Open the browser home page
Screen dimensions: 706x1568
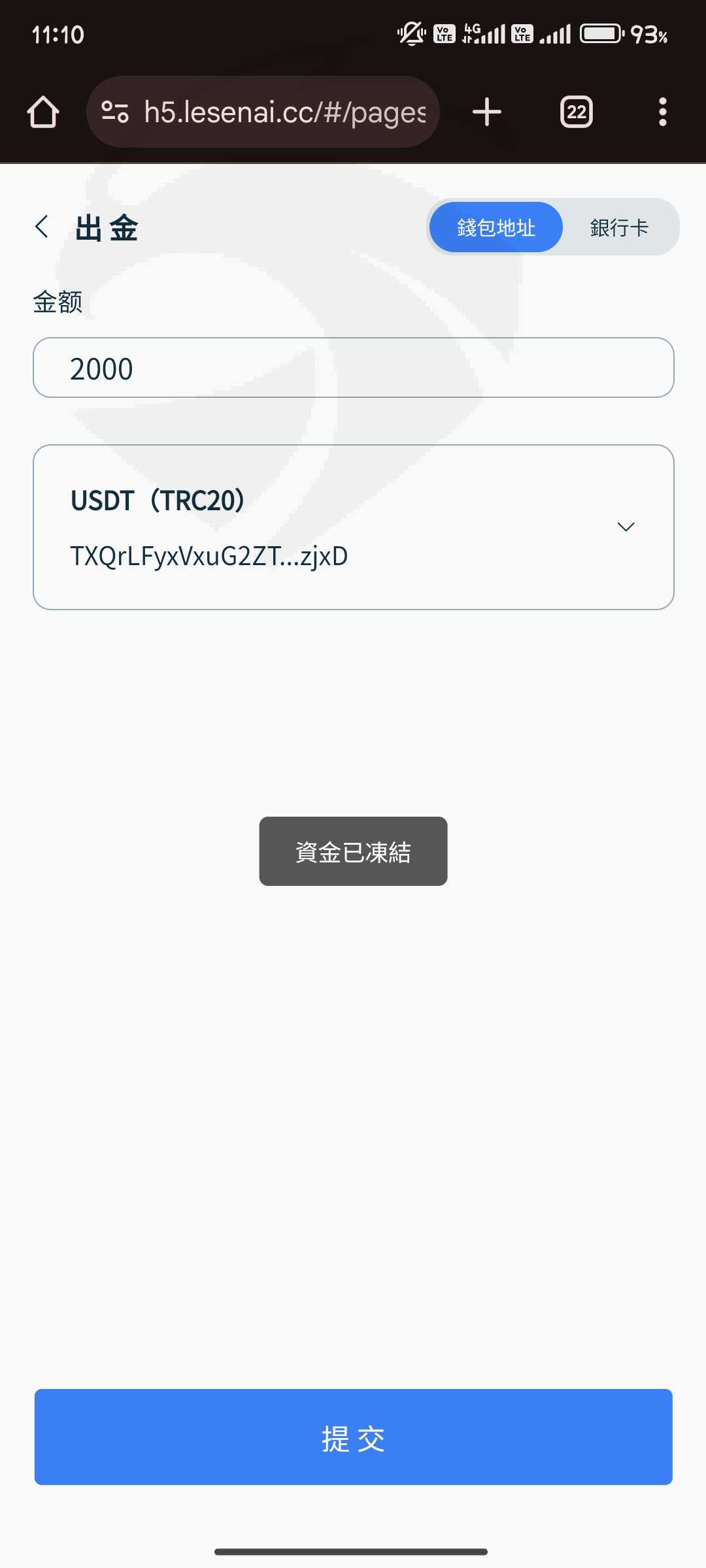click(43, 112)
